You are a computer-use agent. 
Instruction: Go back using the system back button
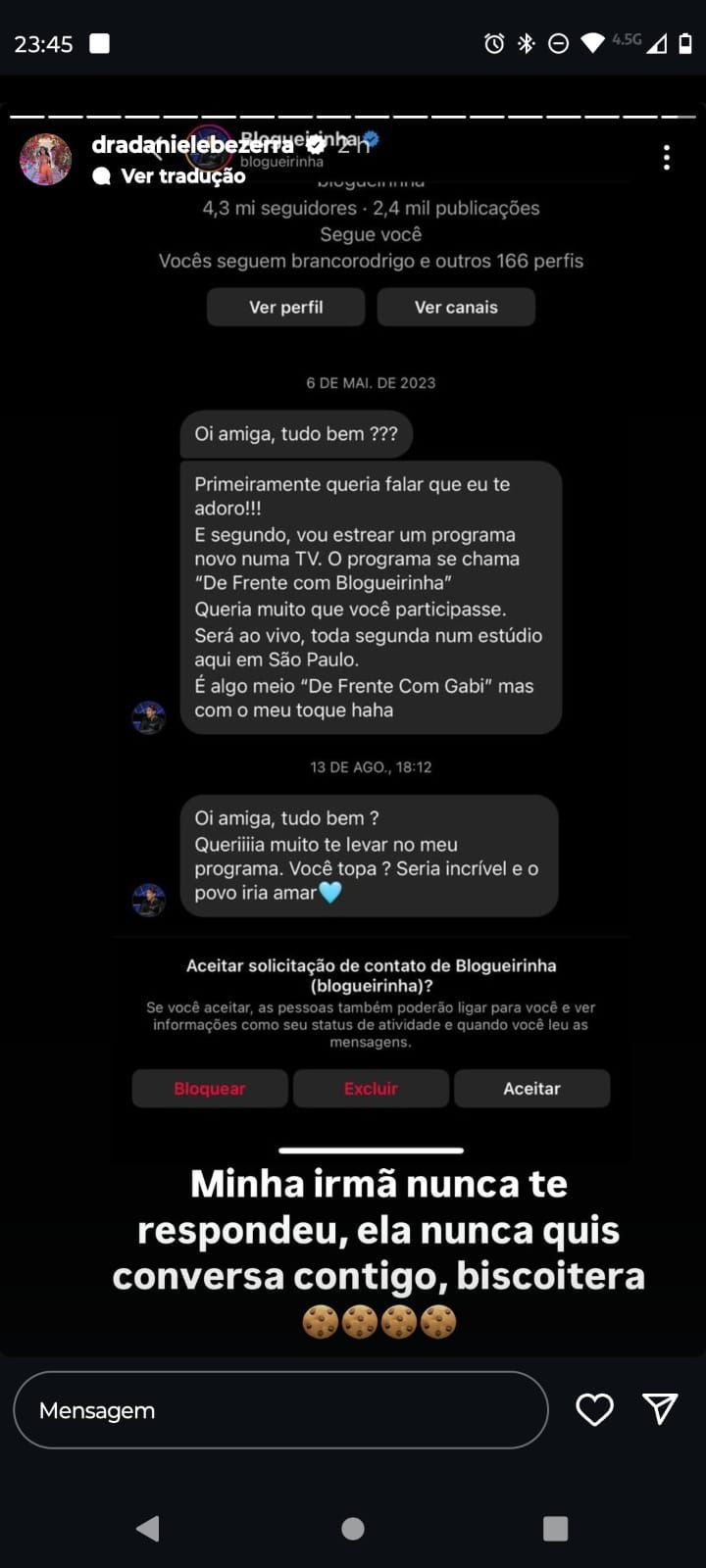(x=148, y=1528)
